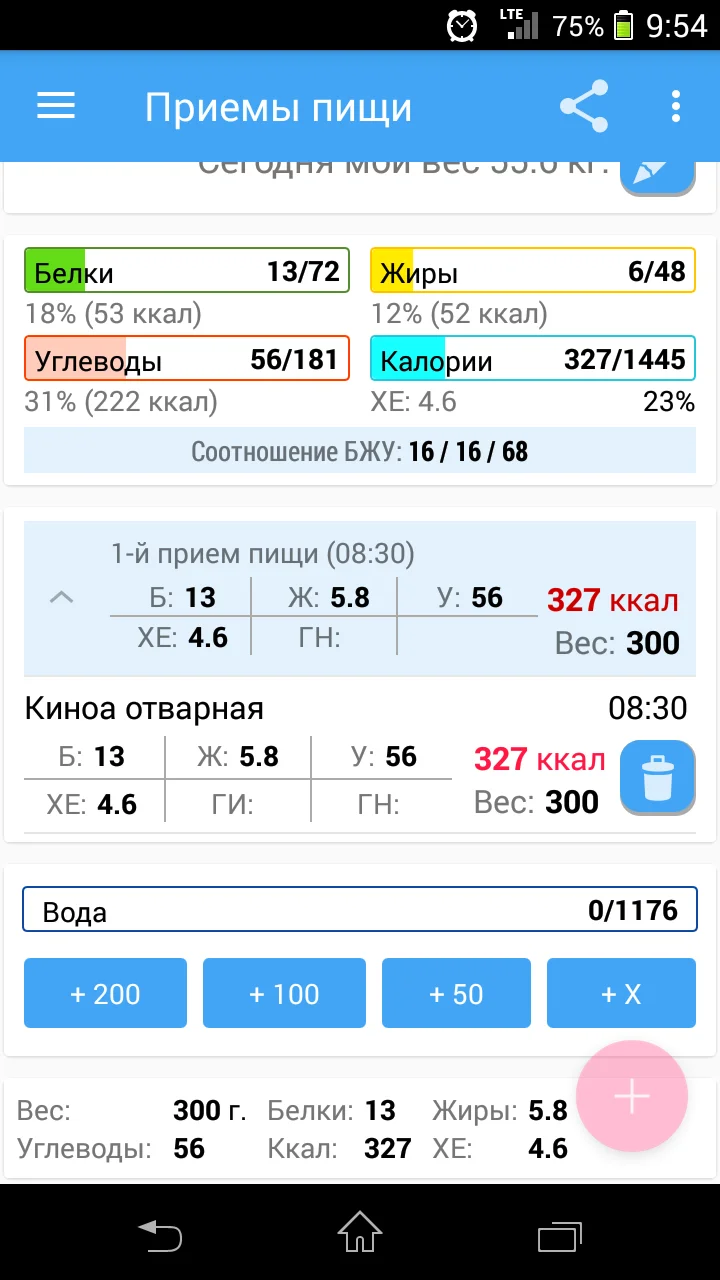Add a custom water amount with + X
Viewport: 720px width, 1280px height.
621,993
